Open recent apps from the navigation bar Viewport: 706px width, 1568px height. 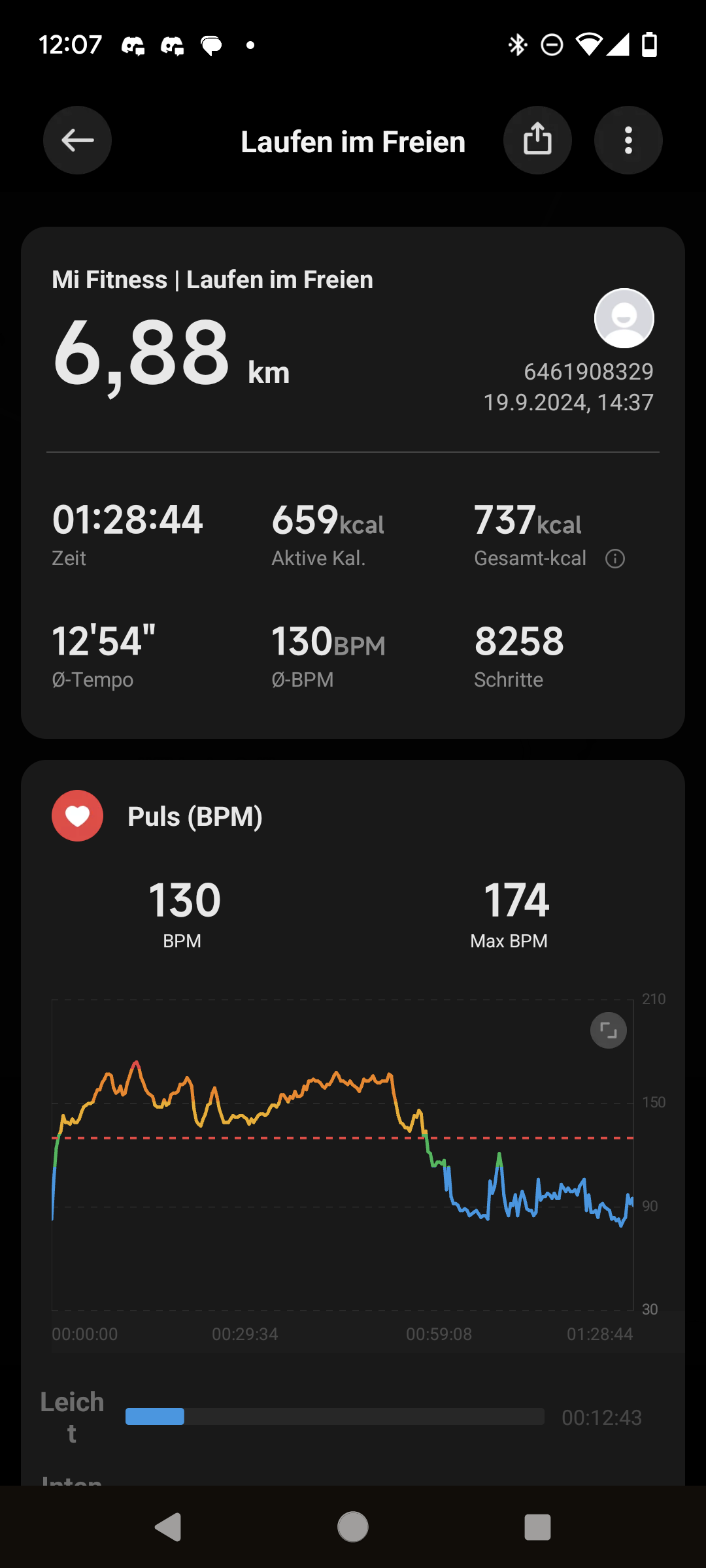(x=537, y=1527)
